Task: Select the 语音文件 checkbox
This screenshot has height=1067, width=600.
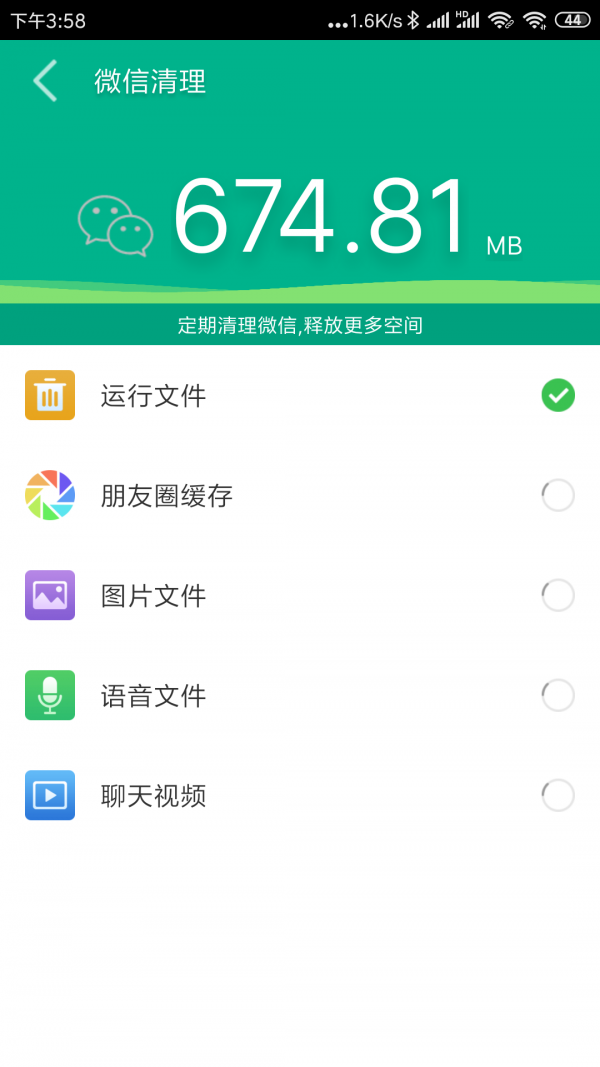Action: point(558,695)
